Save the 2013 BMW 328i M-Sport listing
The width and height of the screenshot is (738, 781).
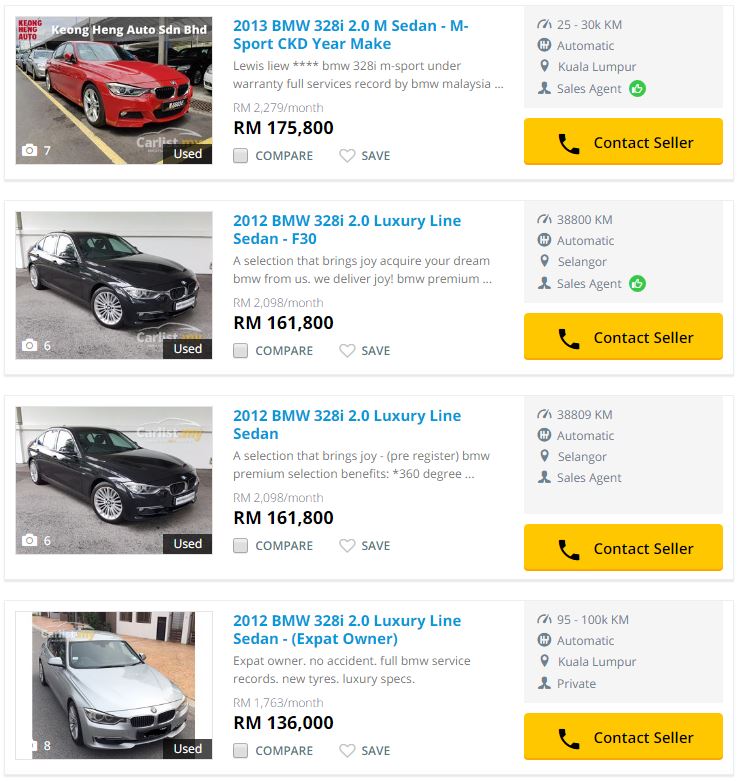point(364,156)
